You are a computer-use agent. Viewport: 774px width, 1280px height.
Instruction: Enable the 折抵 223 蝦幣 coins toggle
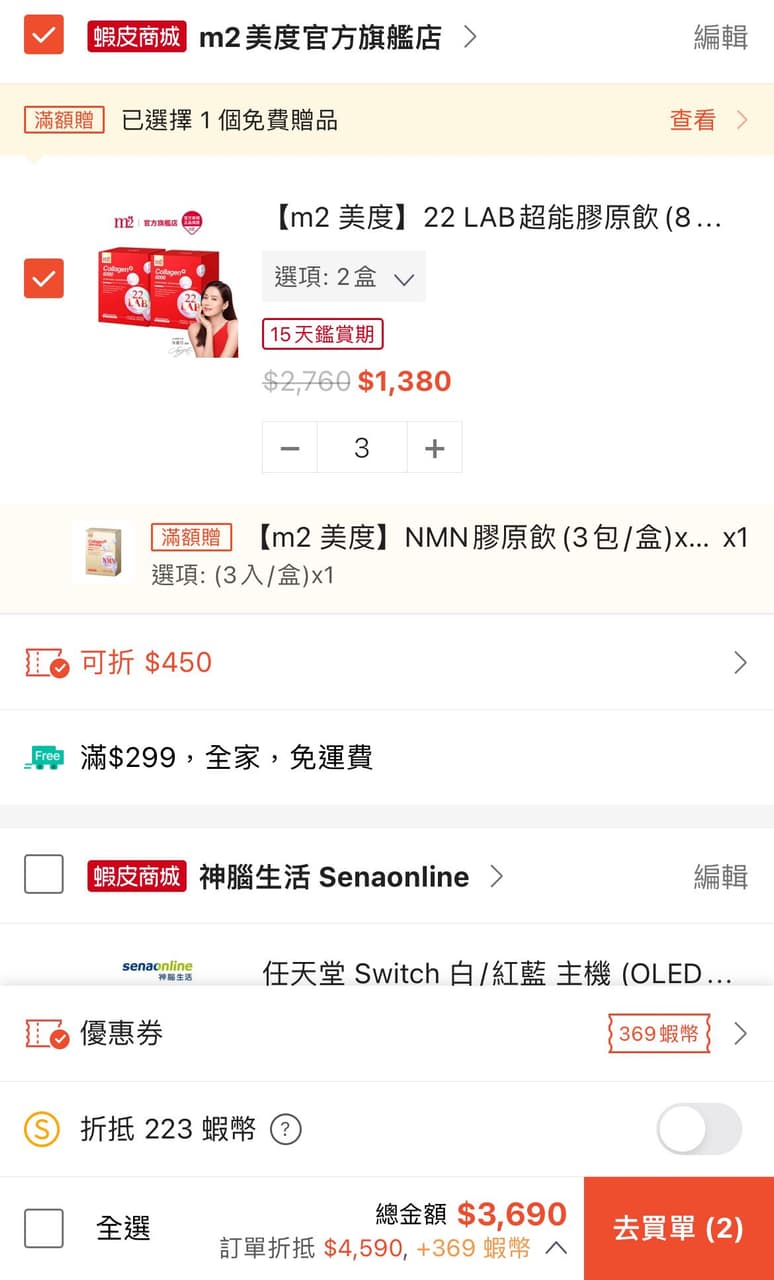699,1129
